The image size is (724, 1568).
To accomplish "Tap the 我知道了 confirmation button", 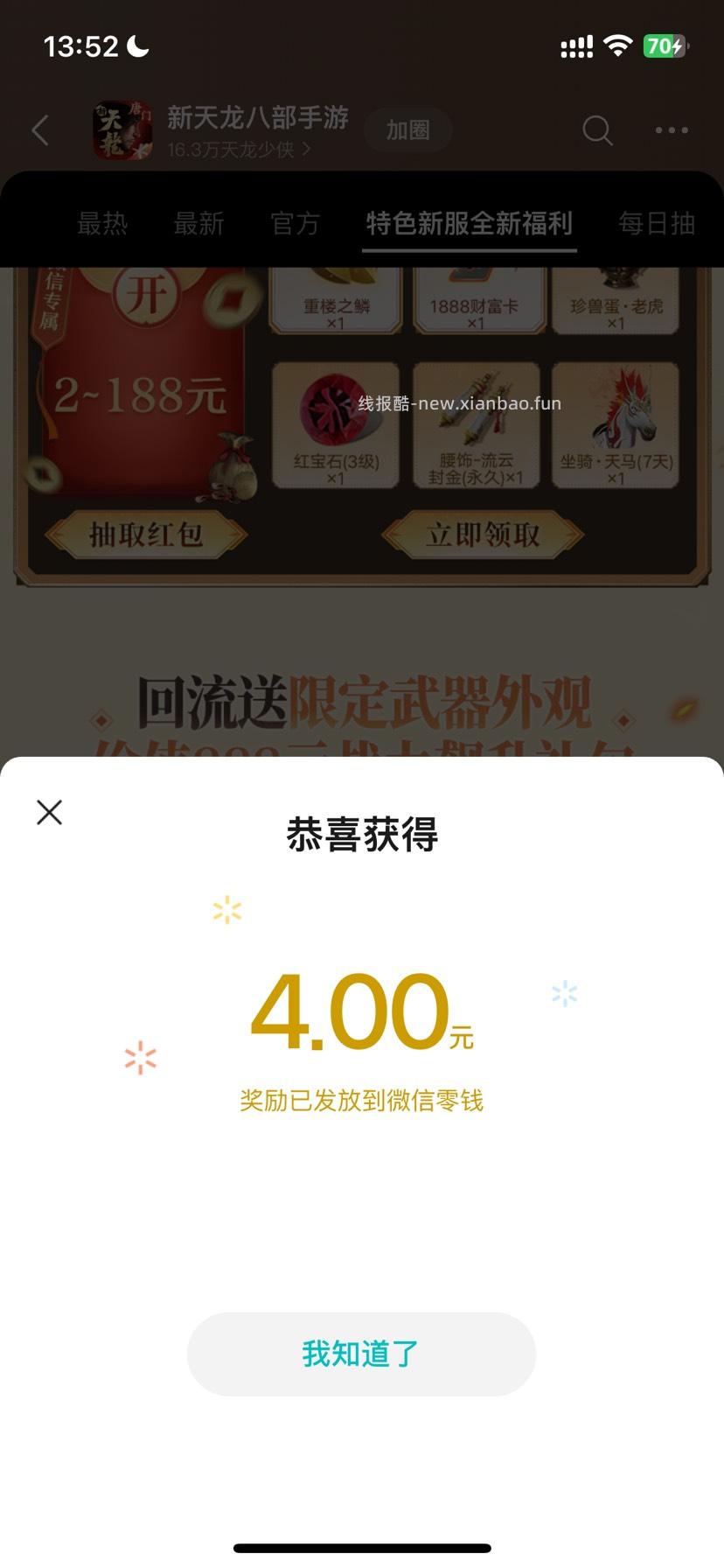I will click(x=361, y=1354).
